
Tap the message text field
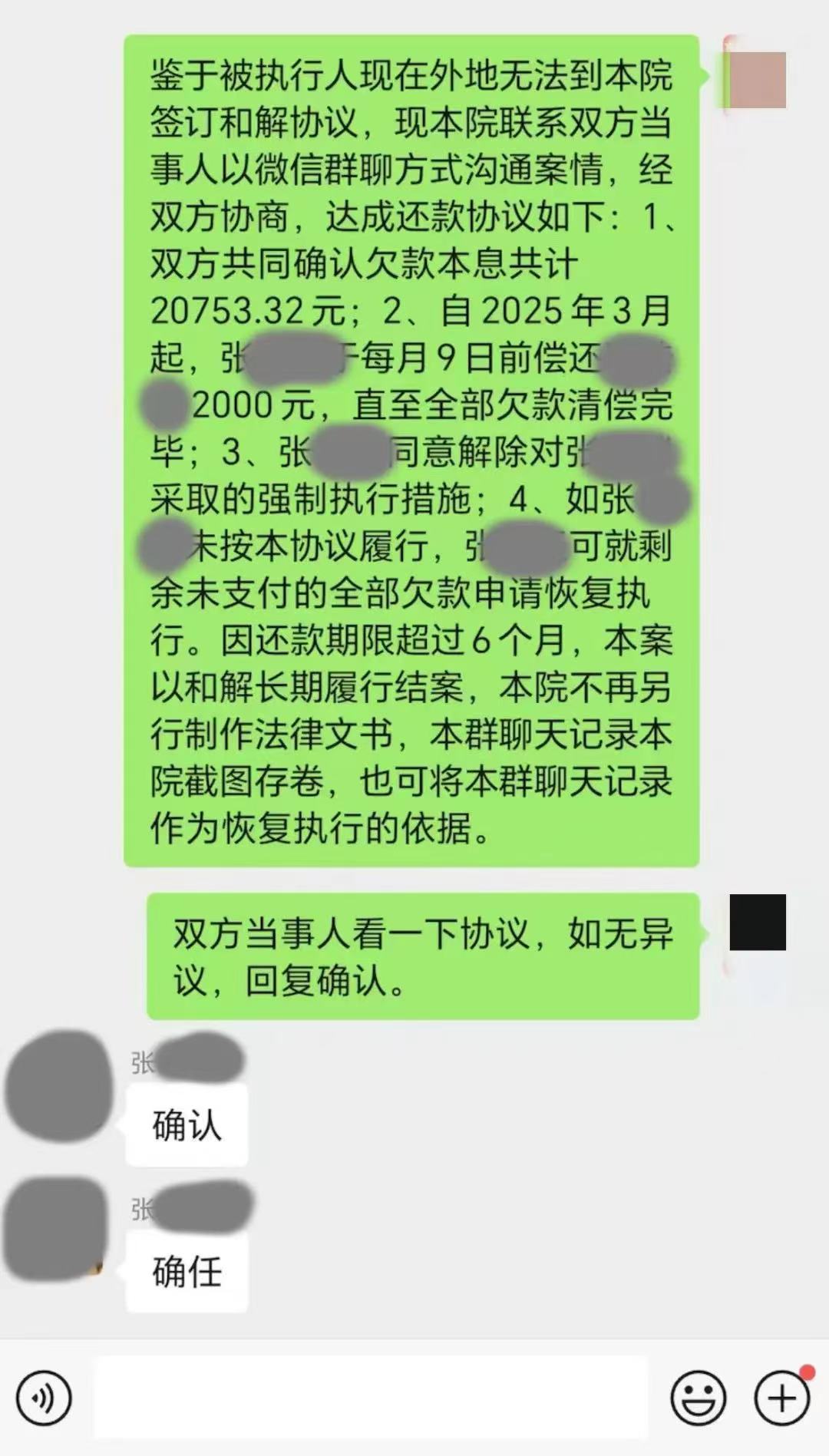[371, 1397]
